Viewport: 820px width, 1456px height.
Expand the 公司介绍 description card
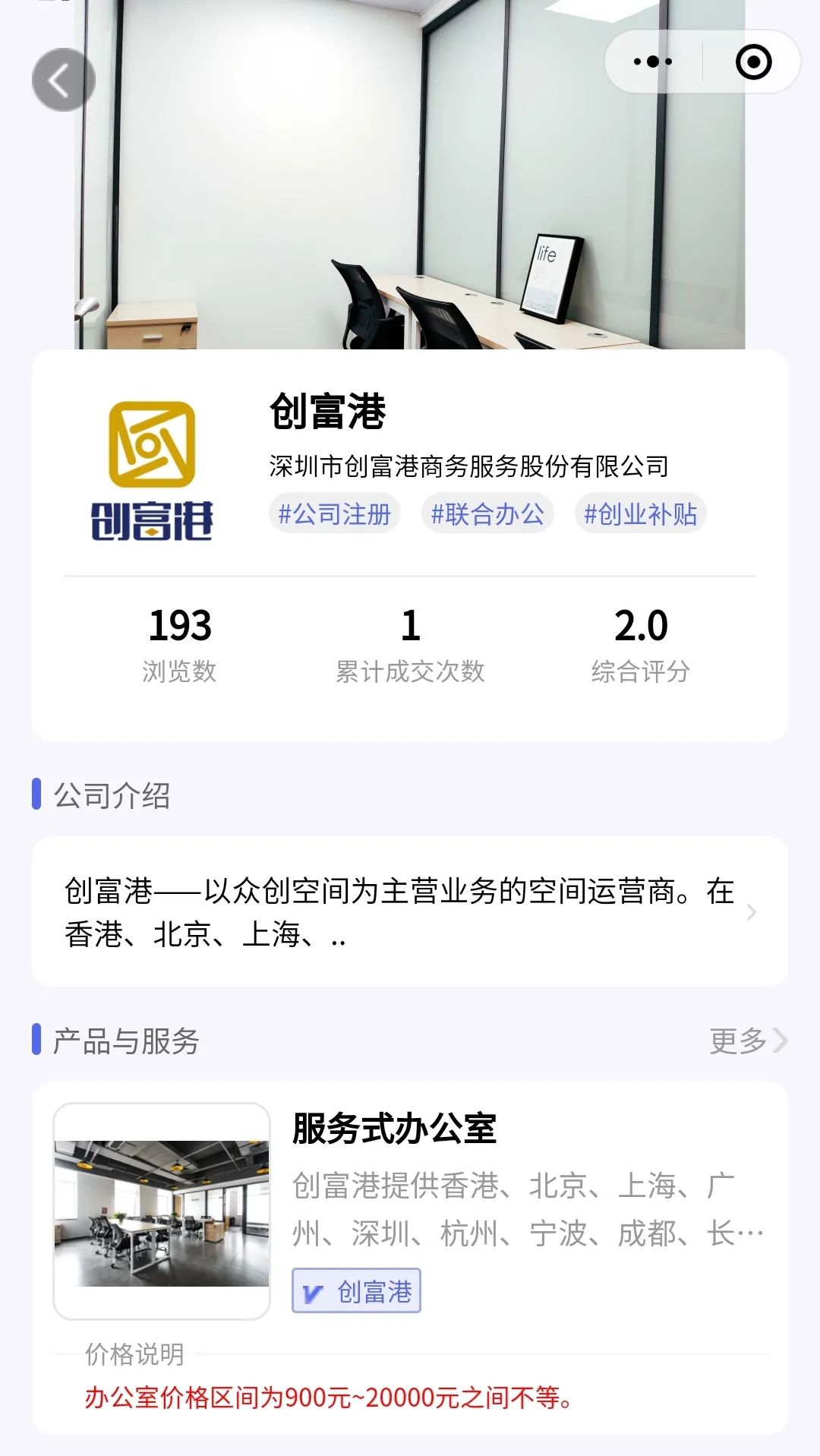410,911
